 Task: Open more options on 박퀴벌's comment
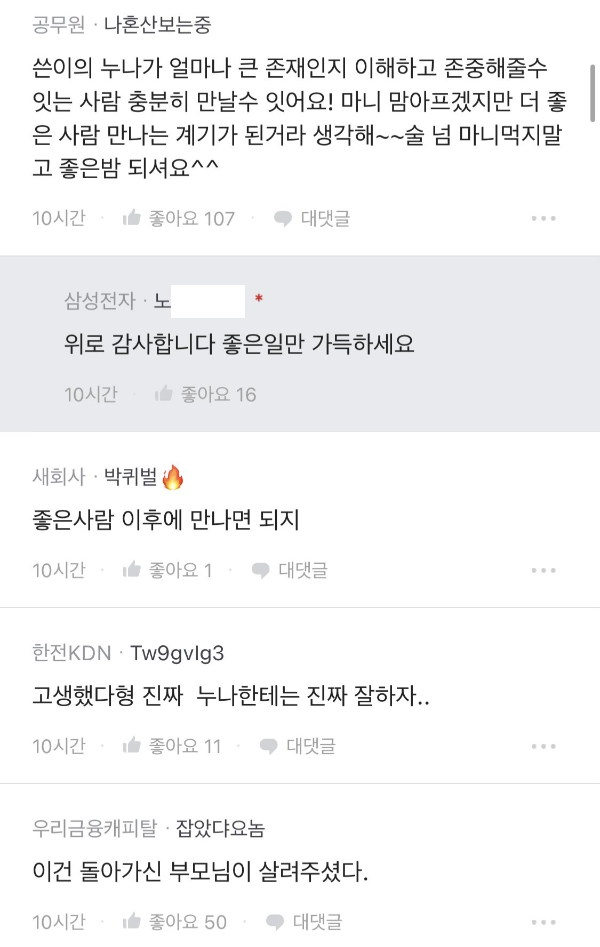543,570
